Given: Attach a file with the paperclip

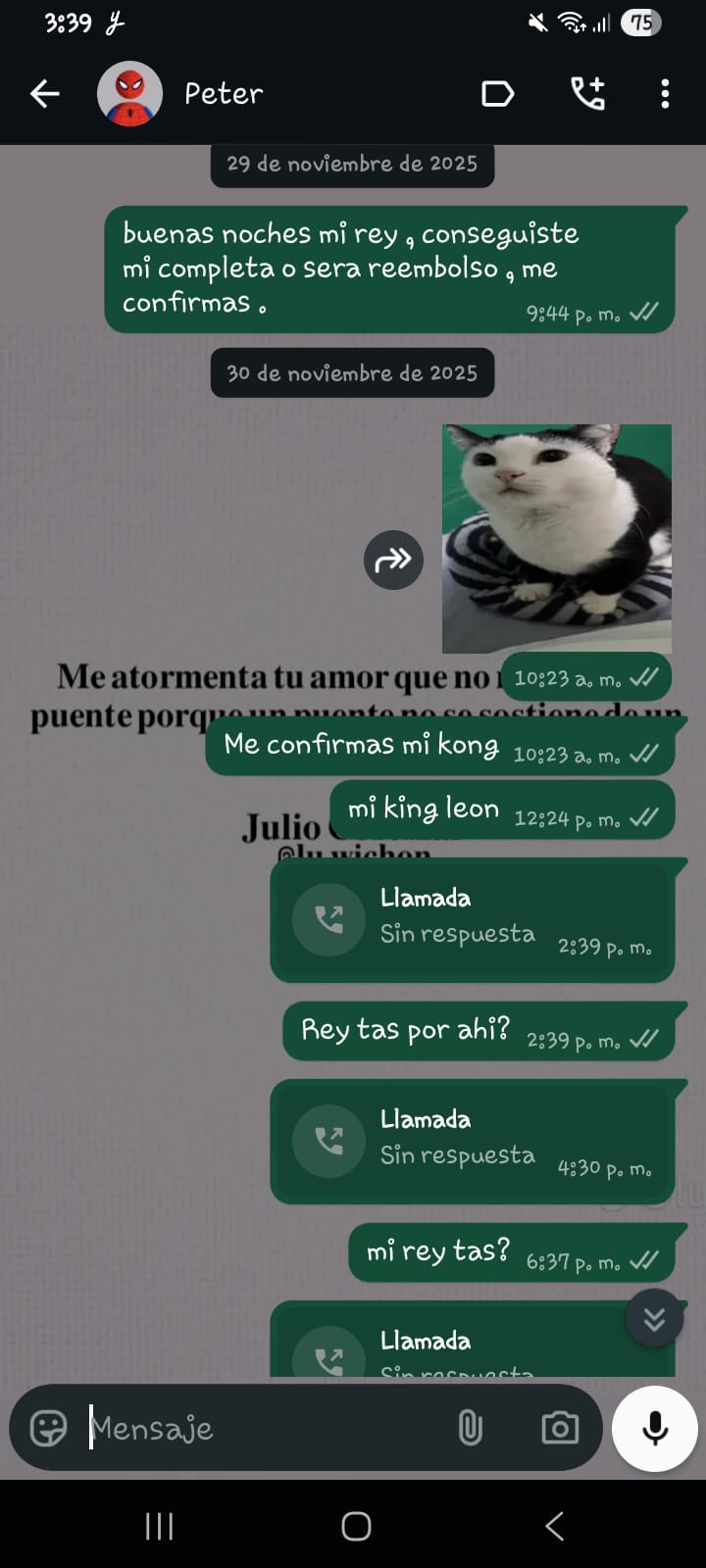Looking at the screenshot, I should coord(470,1428).
